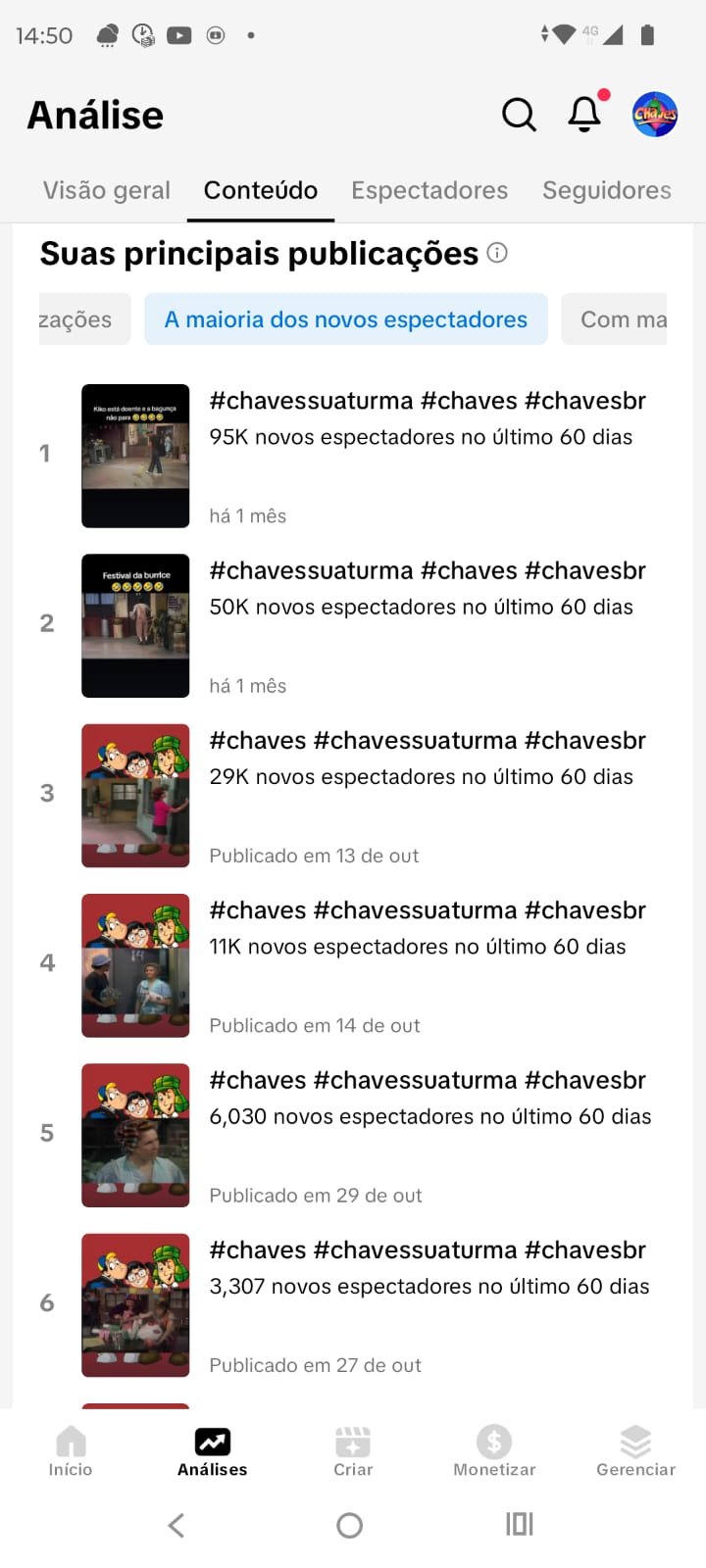Go to the Início tab
Viewport: 706px width, 1568px height.
pos(71,1451)
